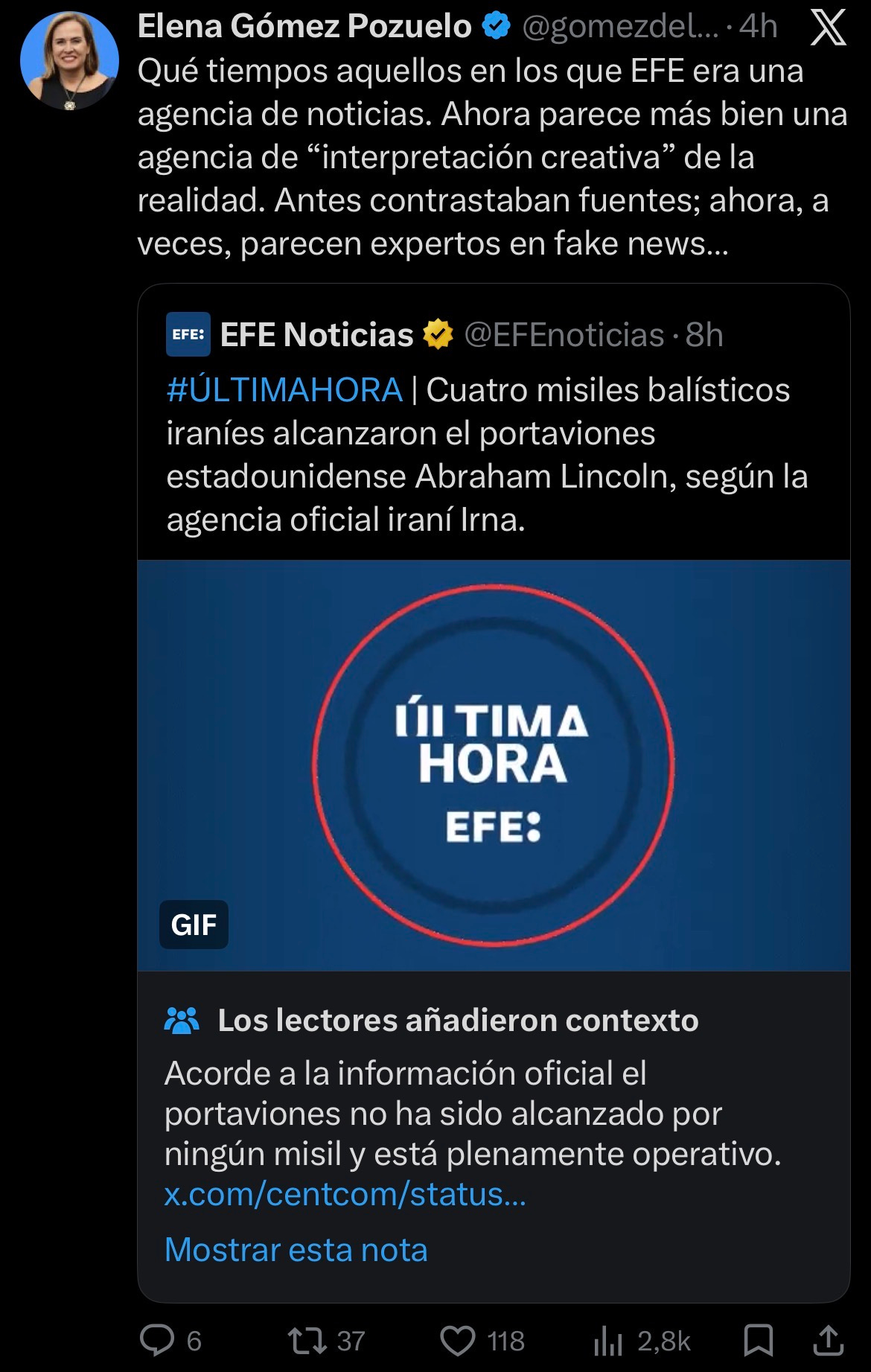Tap 'Mostrar esta nota'

(296, 1250)
